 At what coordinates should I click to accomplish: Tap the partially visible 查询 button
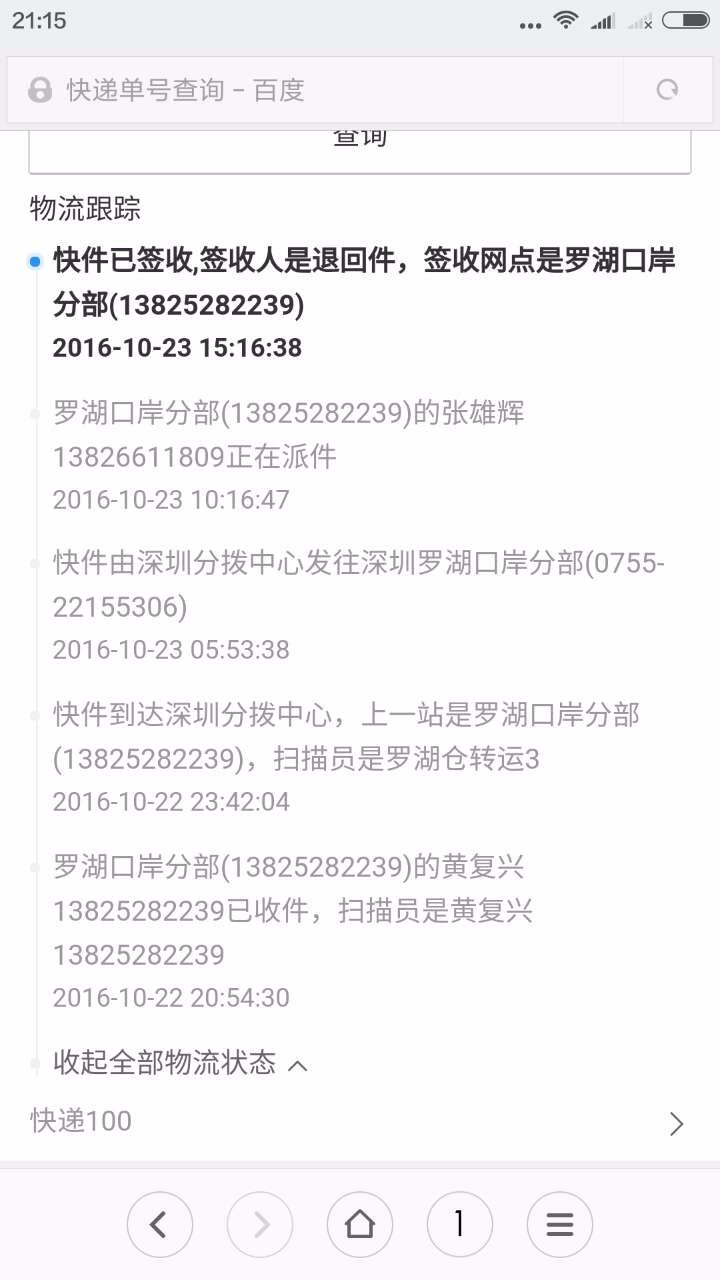(x=359, y=148)
